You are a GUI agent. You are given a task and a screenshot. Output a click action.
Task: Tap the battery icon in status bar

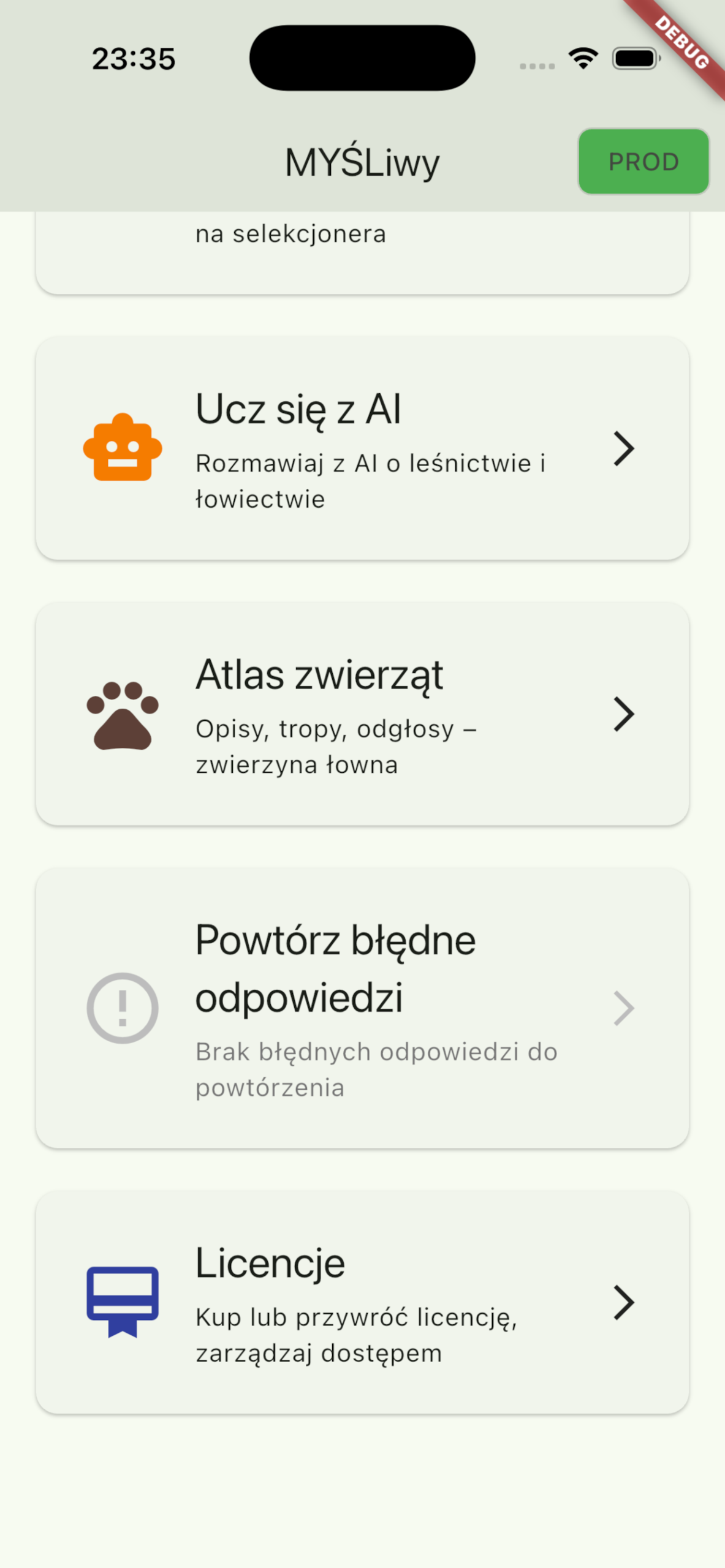click(634, 57)
